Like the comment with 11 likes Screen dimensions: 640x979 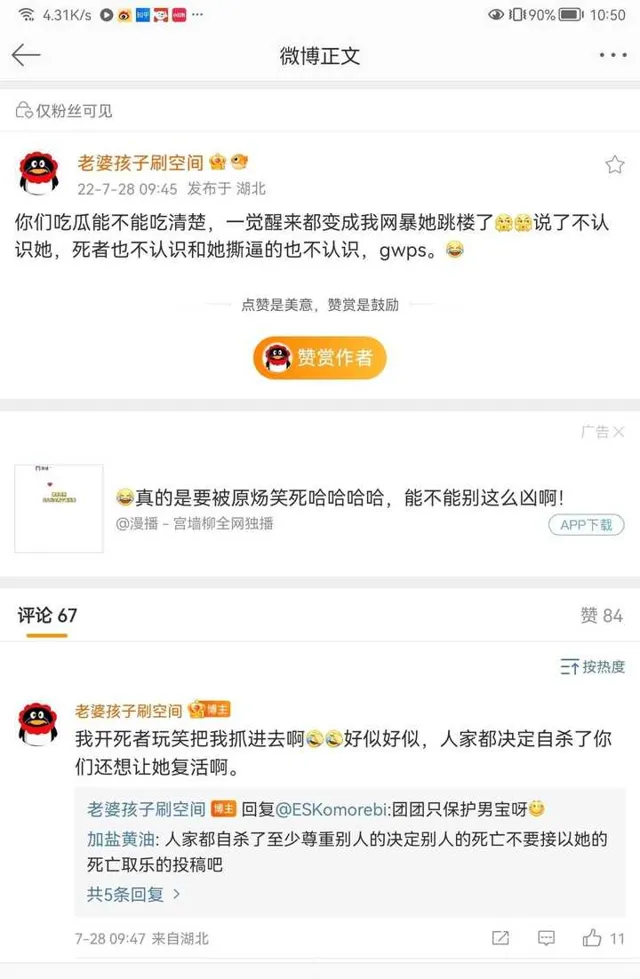602,938
